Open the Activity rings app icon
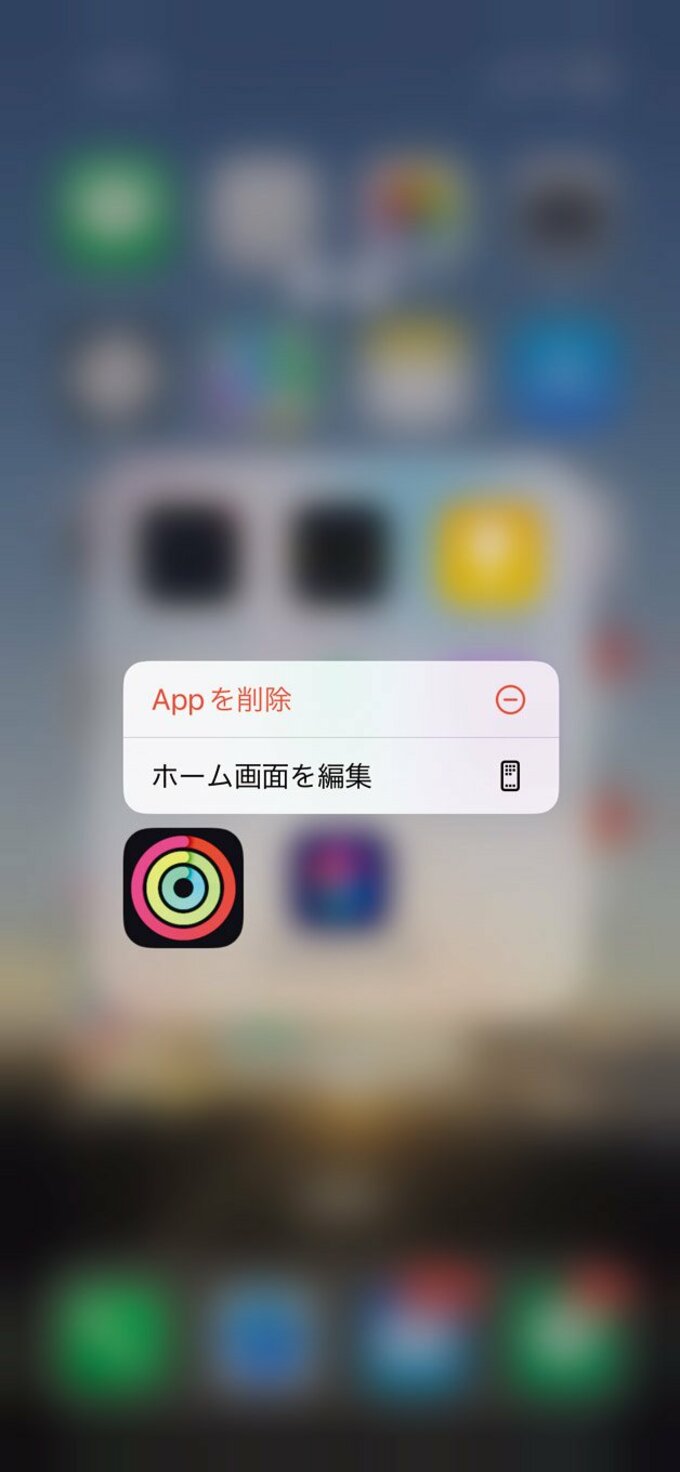 (183, 888)
